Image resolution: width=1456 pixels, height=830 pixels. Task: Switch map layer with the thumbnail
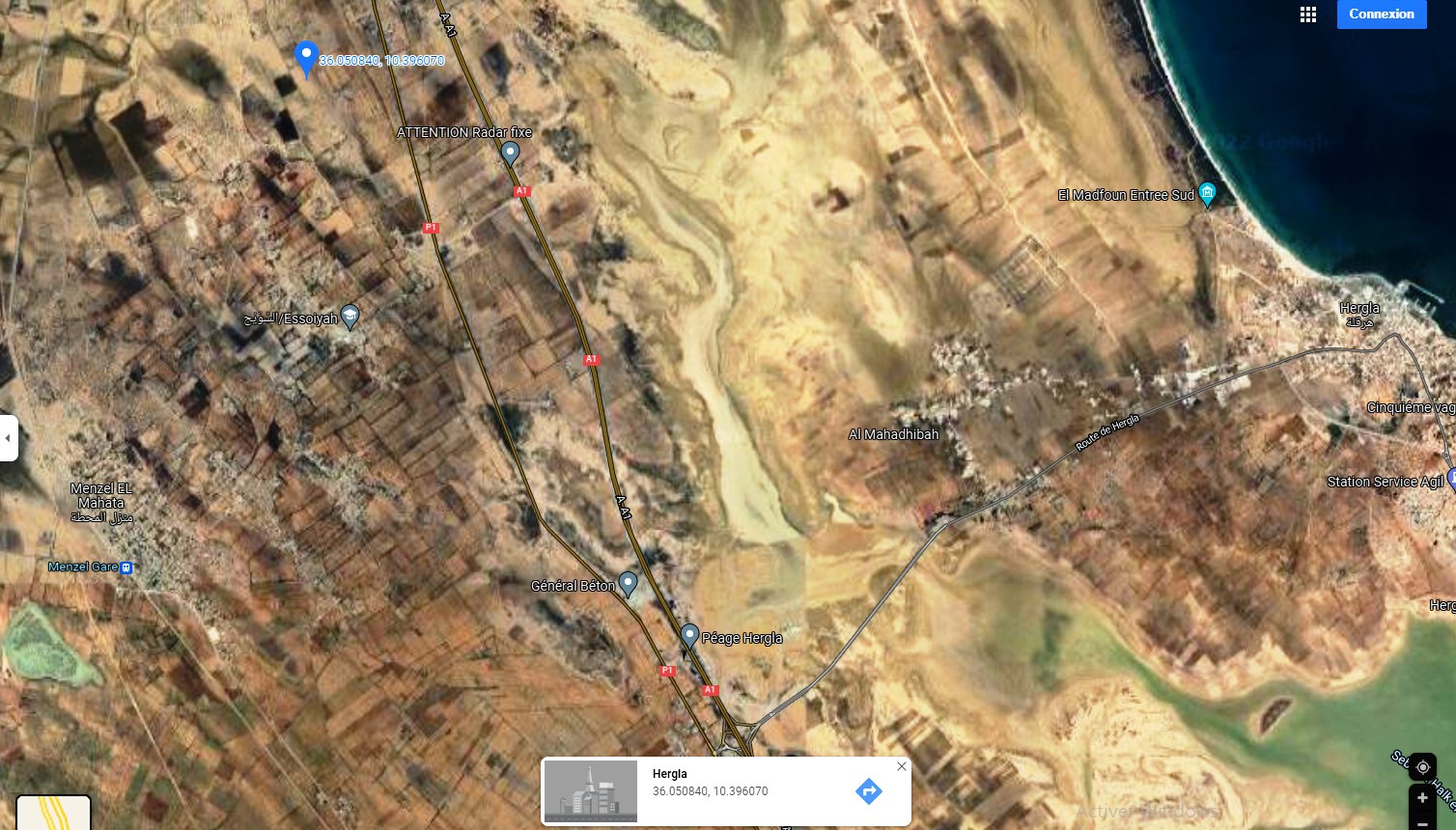click(53, 813)
